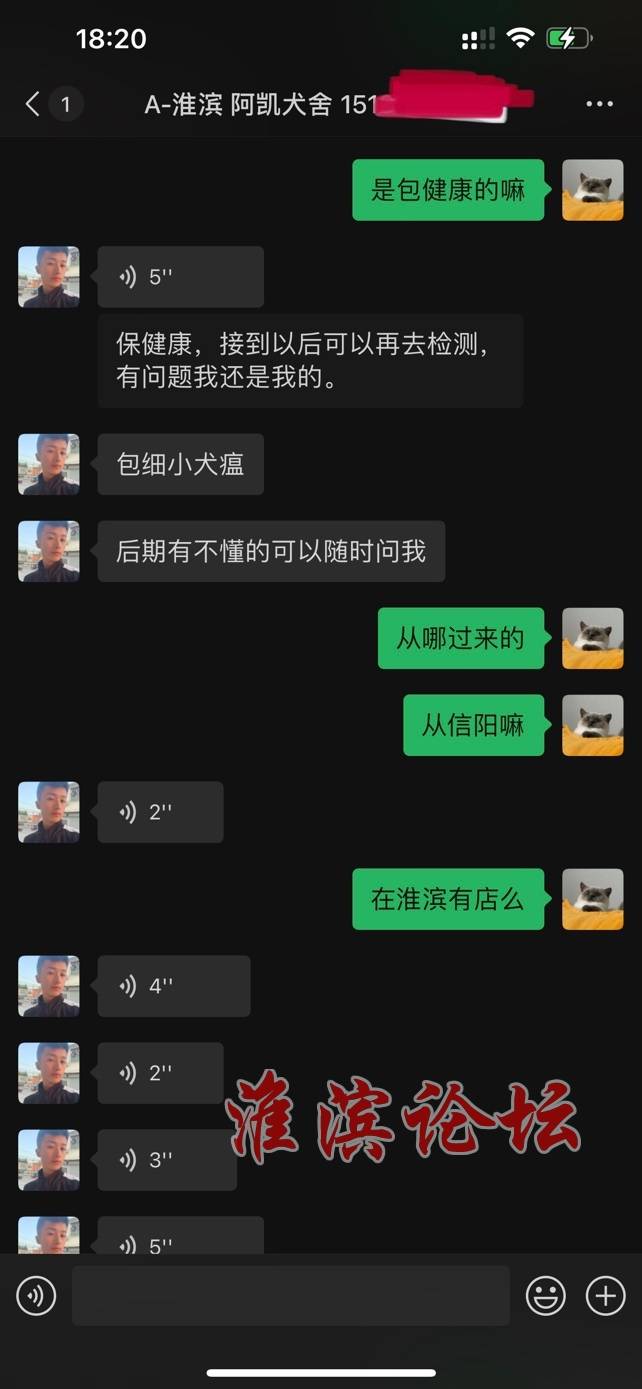Open the three-dot chat info menu
This screenshot has height=1389, width=642.
(599, 104)
